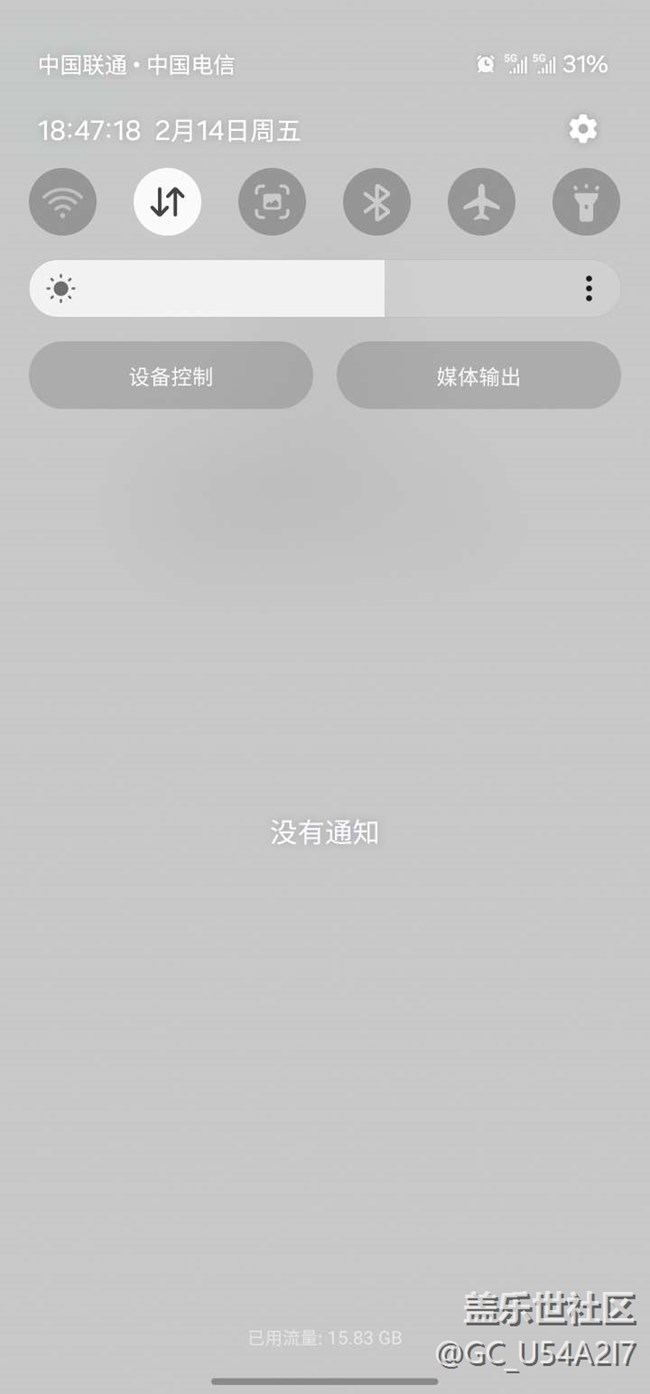Open brightness more options menu

[588, 289]
